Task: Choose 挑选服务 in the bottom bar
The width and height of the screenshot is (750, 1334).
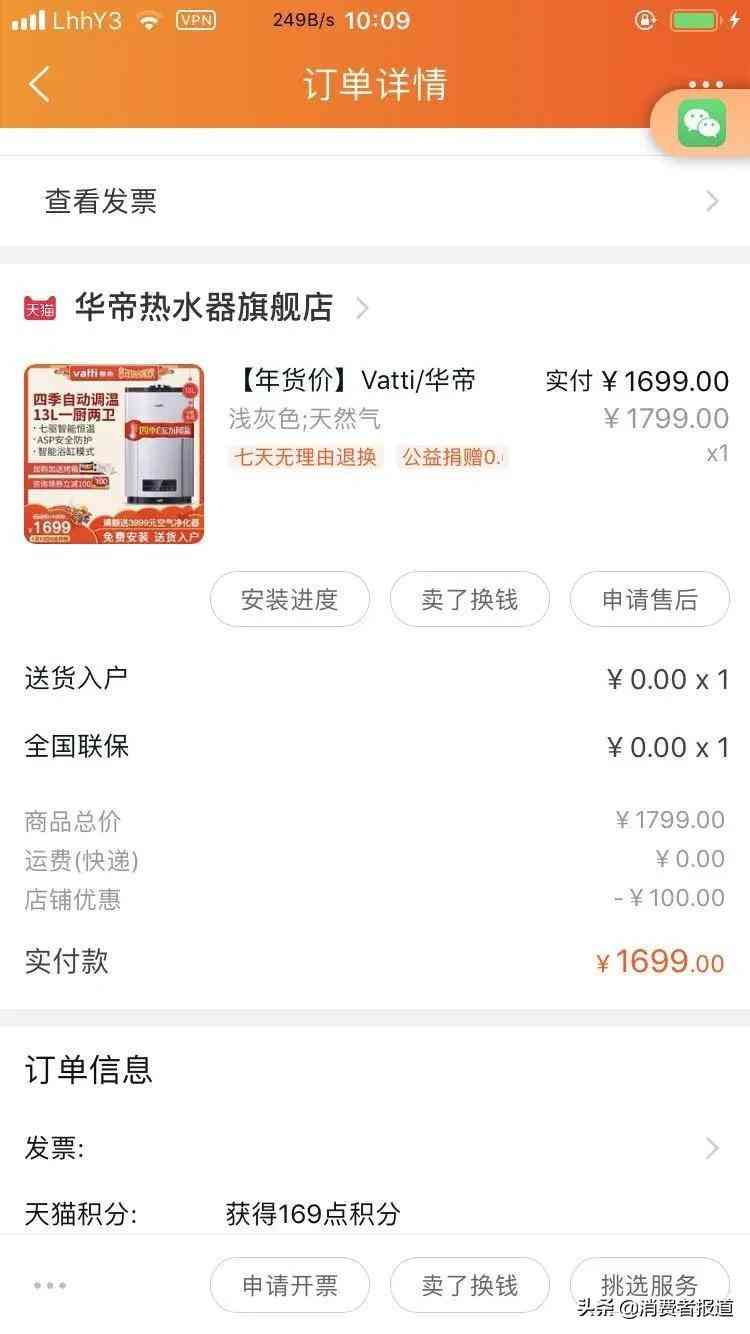Action: [x=650, y=1285]
